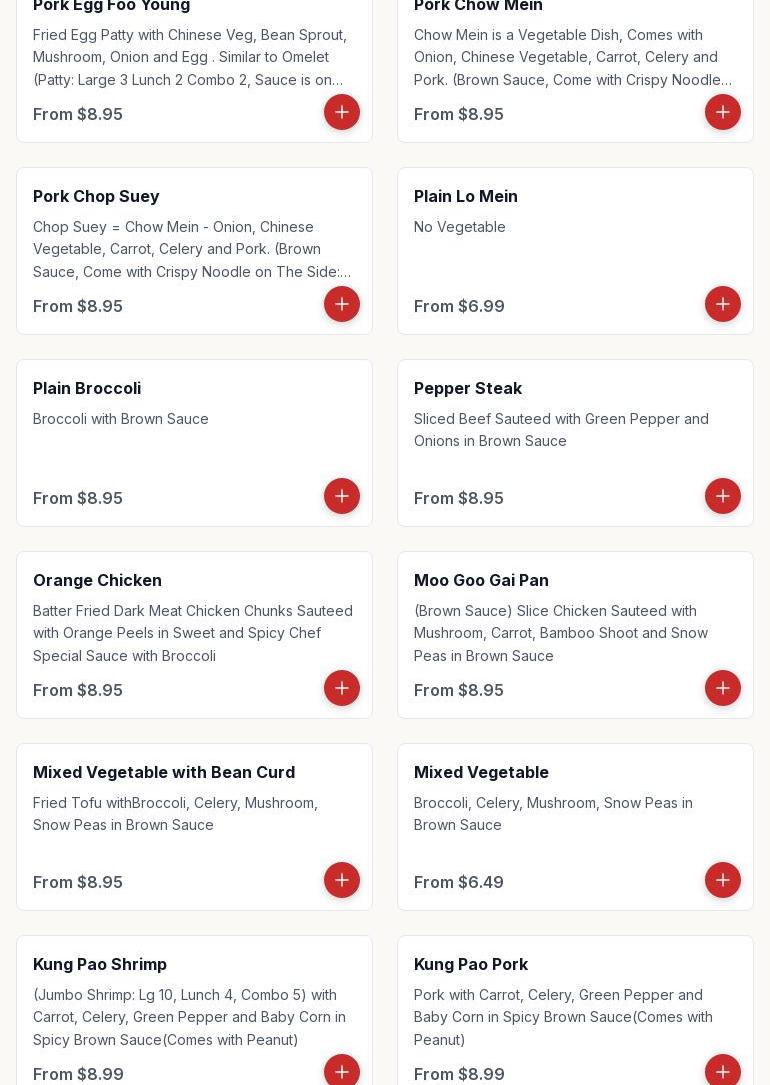Screen dimensions: 770x1085
Task: Tap the plus icon on Pepper Steak
Action: pos(723,496)
